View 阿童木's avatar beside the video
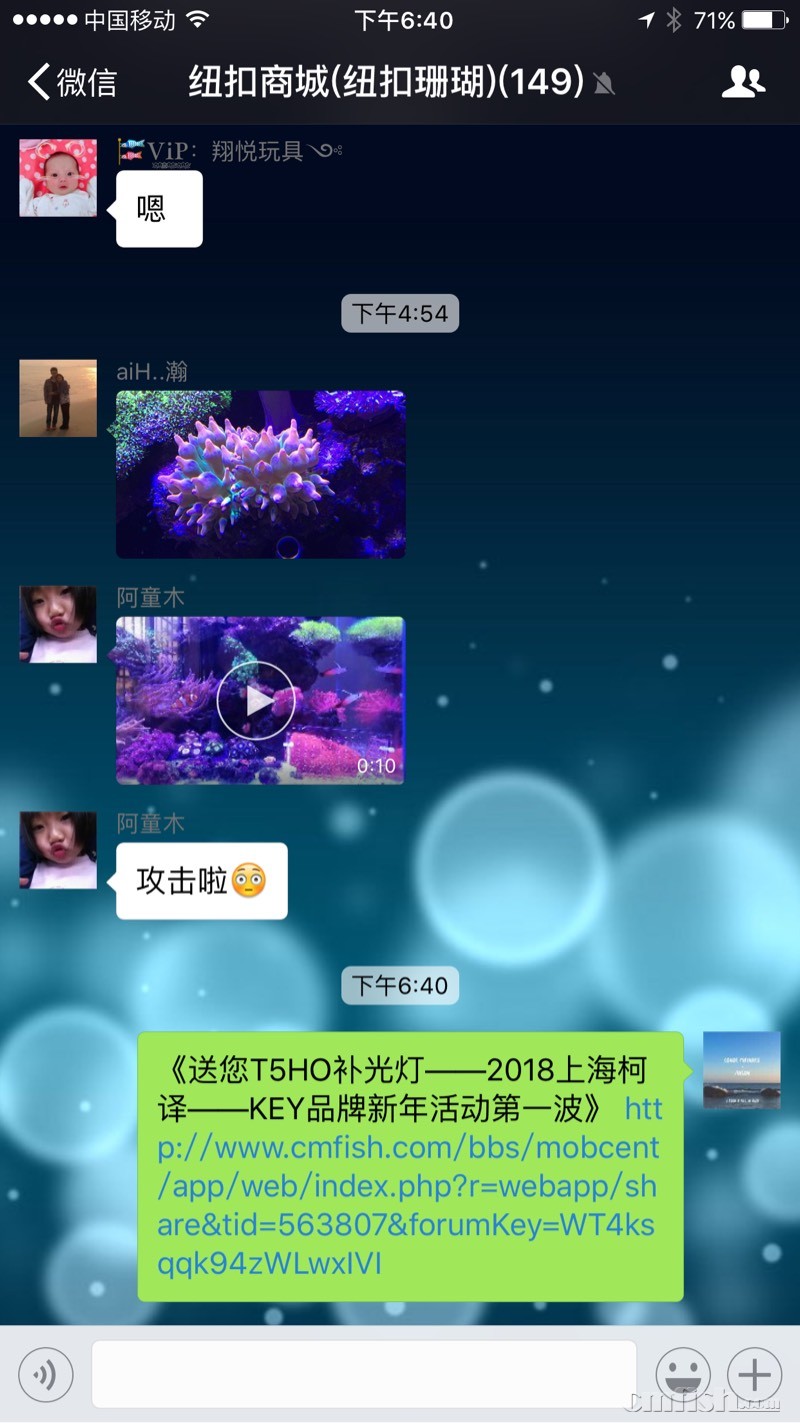Screen dimensions: 800x1423 tap(58, 625)
